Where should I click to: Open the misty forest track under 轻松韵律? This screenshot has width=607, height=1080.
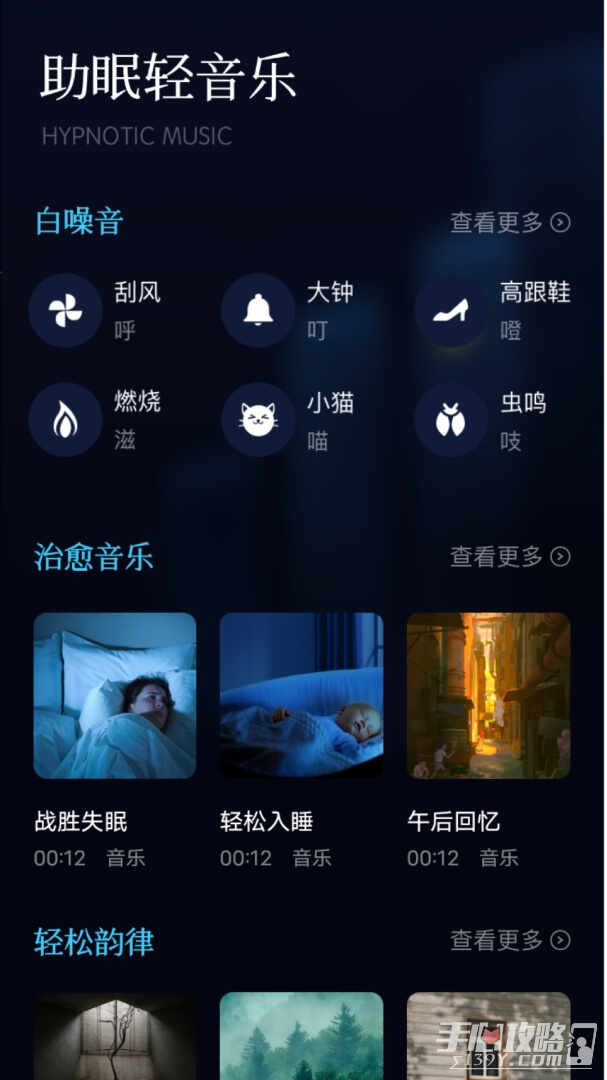click(301, 1035)
